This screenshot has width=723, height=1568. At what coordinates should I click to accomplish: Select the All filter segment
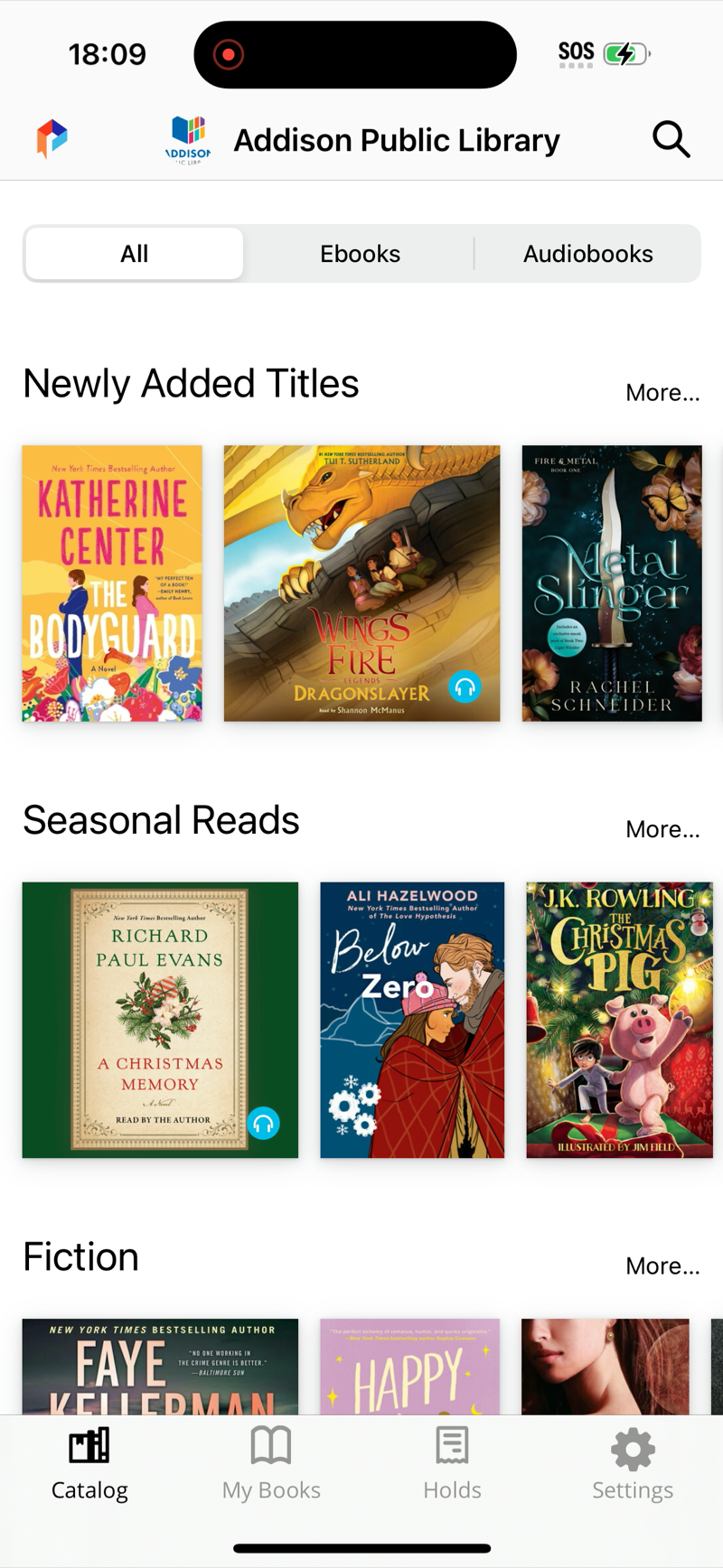coord(135,254)
